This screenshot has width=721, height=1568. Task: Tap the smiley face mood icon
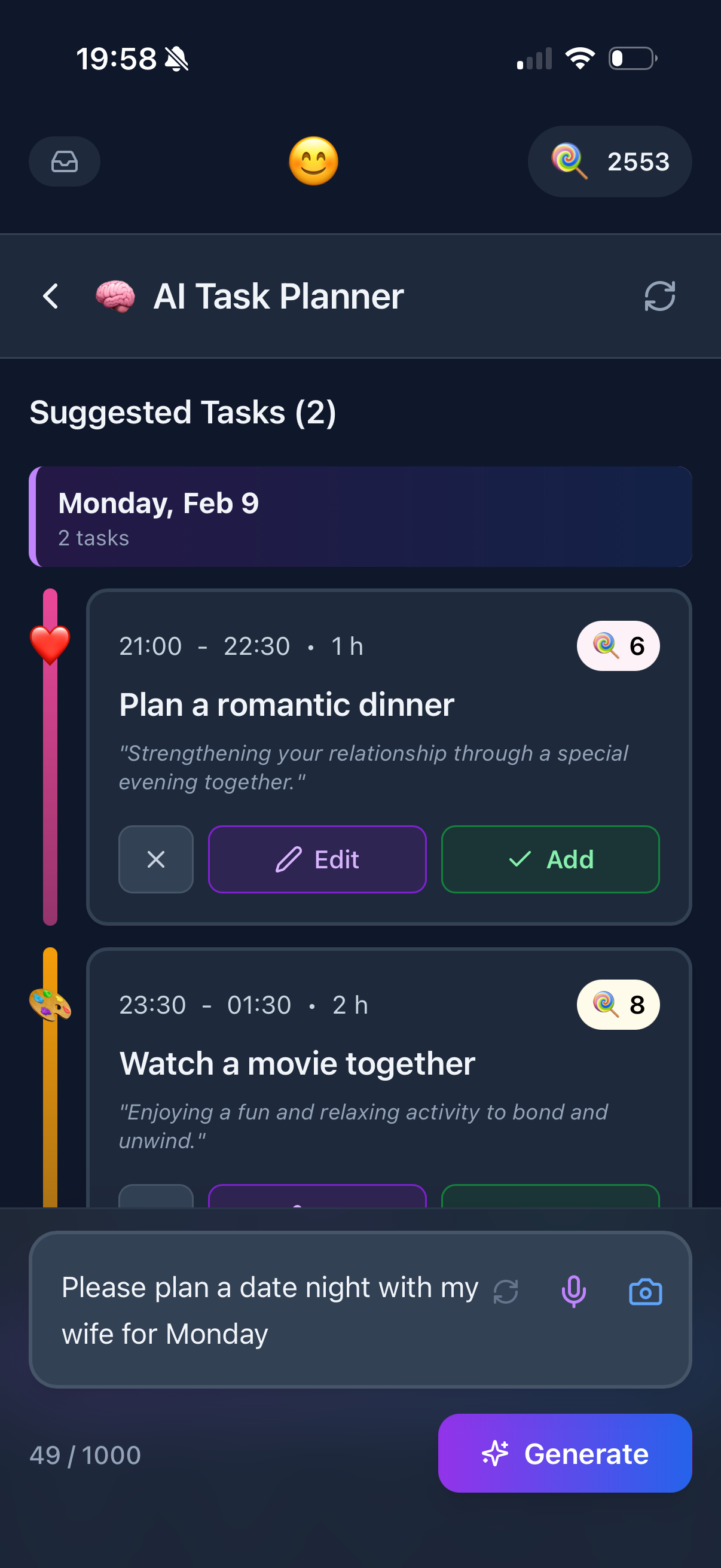tap(313, 161)
